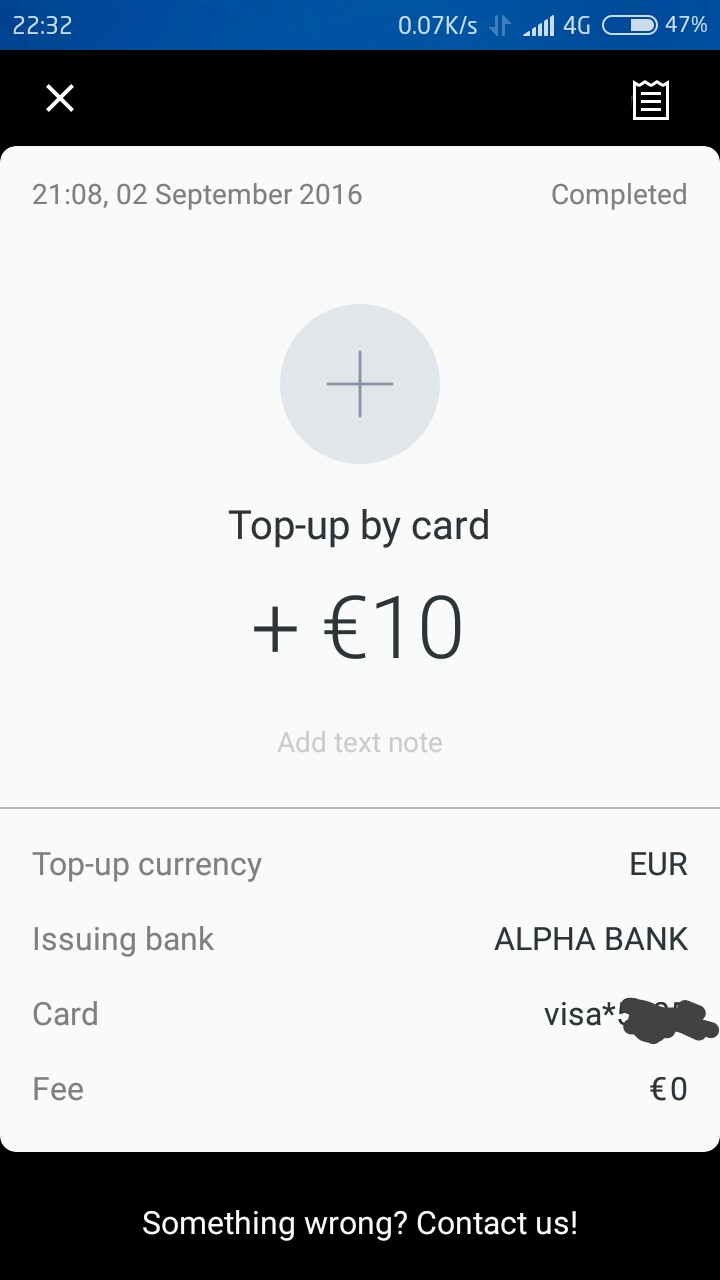Tap the Add text note field
The height and width of the screenshot is (1280, 720).
(360, 742)
